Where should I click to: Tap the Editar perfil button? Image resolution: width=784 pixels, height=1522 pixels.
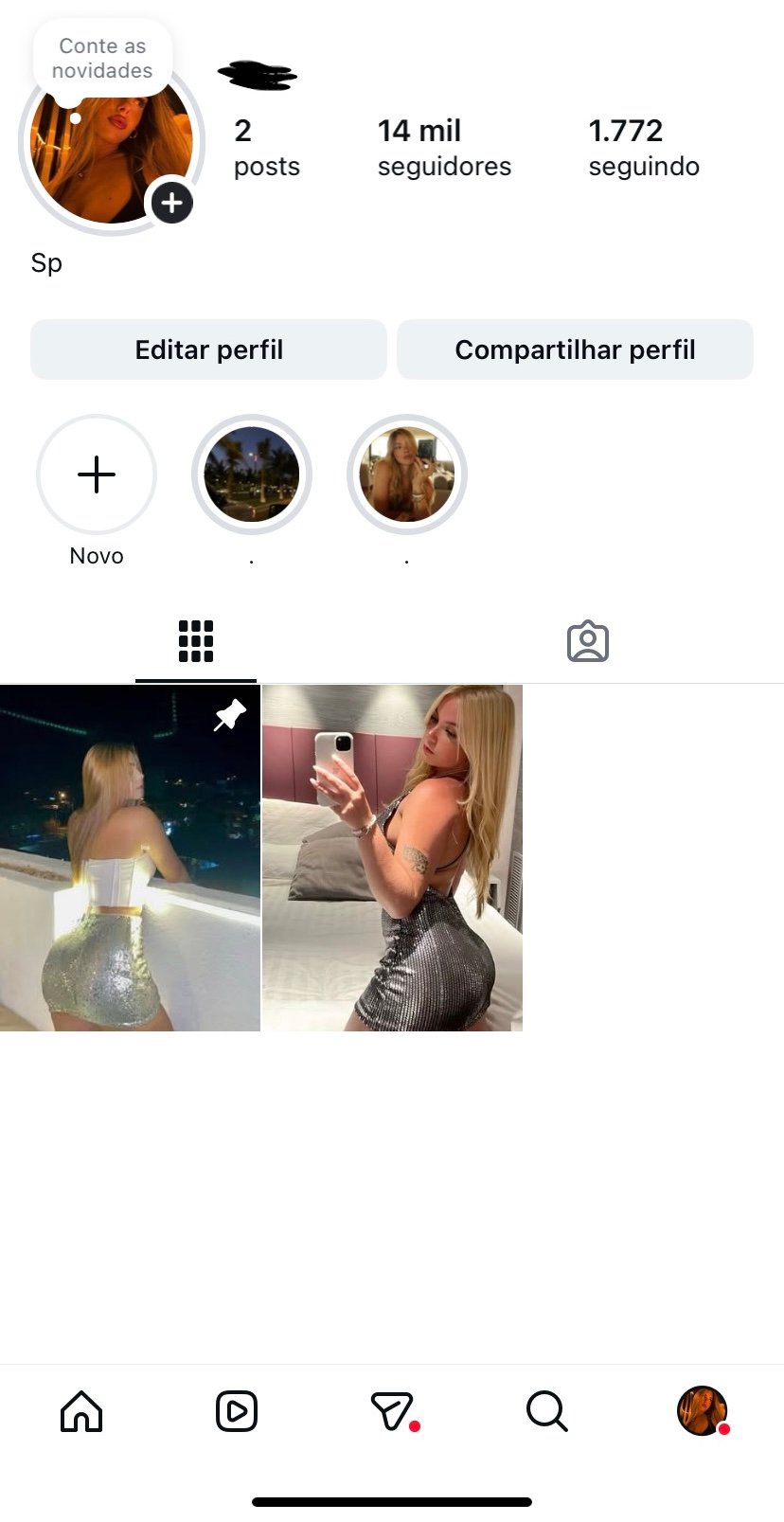click(208, 349)
